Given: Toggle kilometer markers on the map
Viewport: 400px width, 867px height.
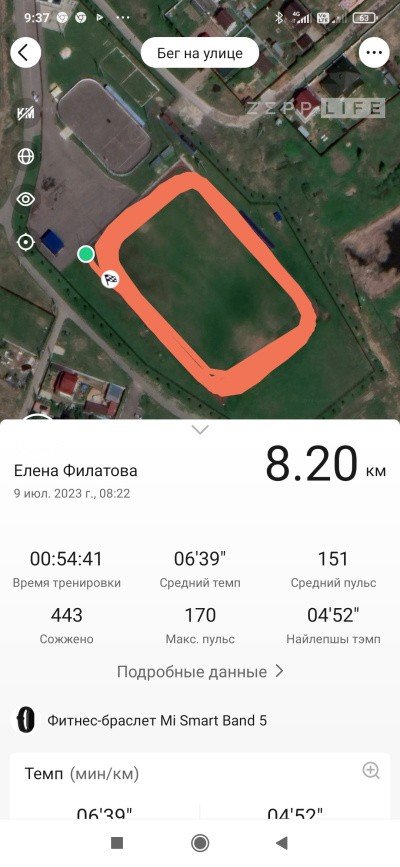Looking at the screenshot, I should point(25,113).
